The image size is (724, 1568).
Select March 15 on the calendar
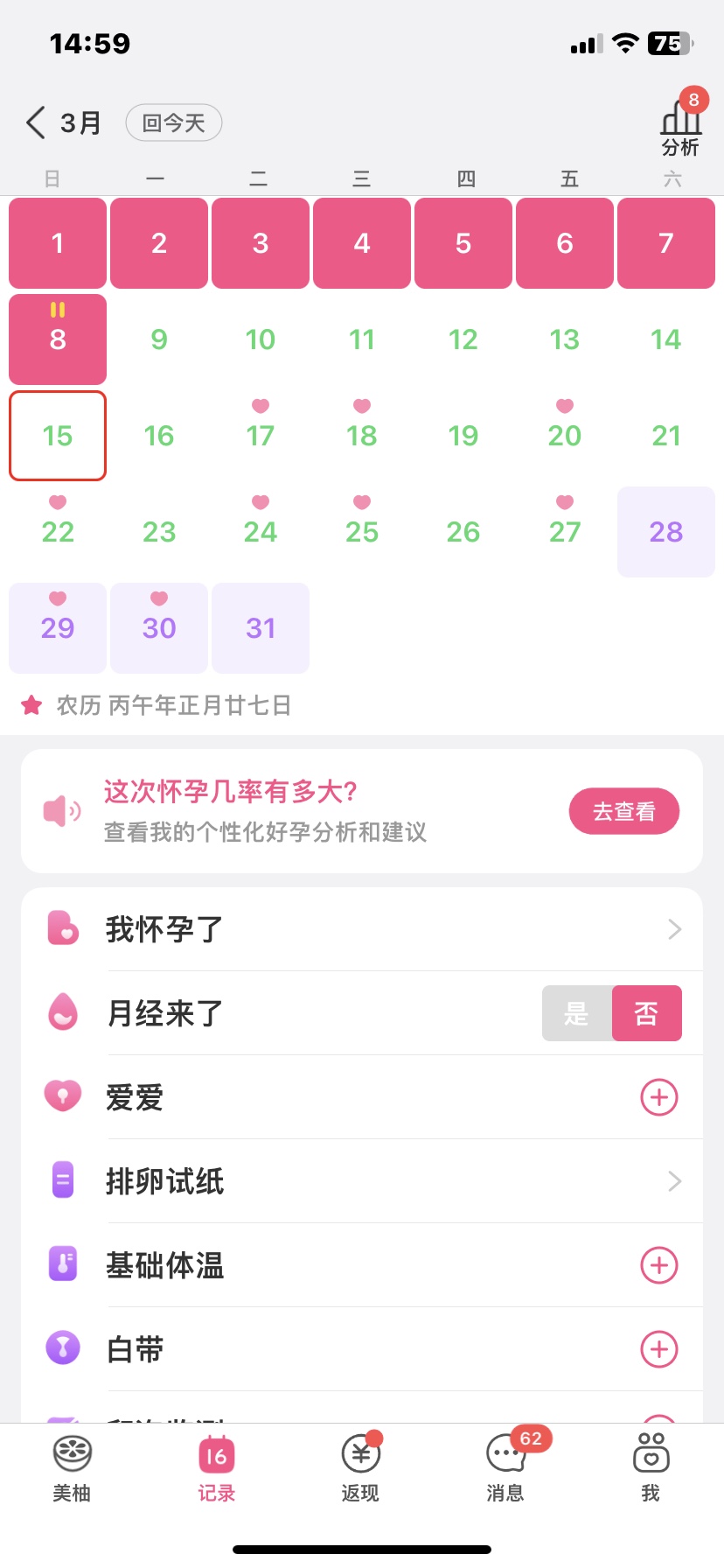(x=58, y=436)
